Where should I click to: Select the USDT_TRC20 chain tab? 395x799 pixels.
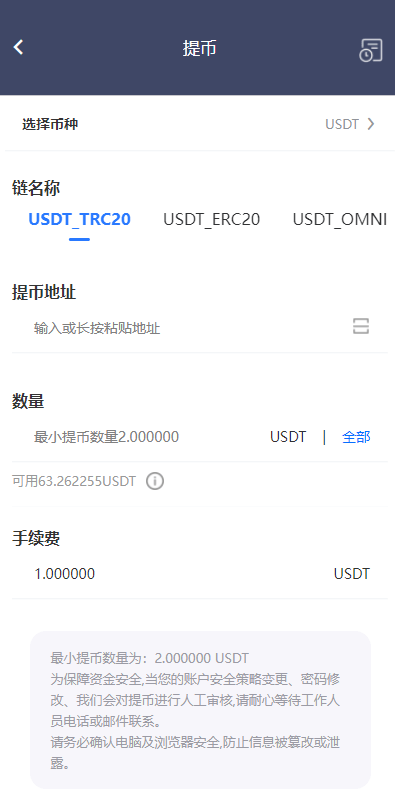[80, 219]
